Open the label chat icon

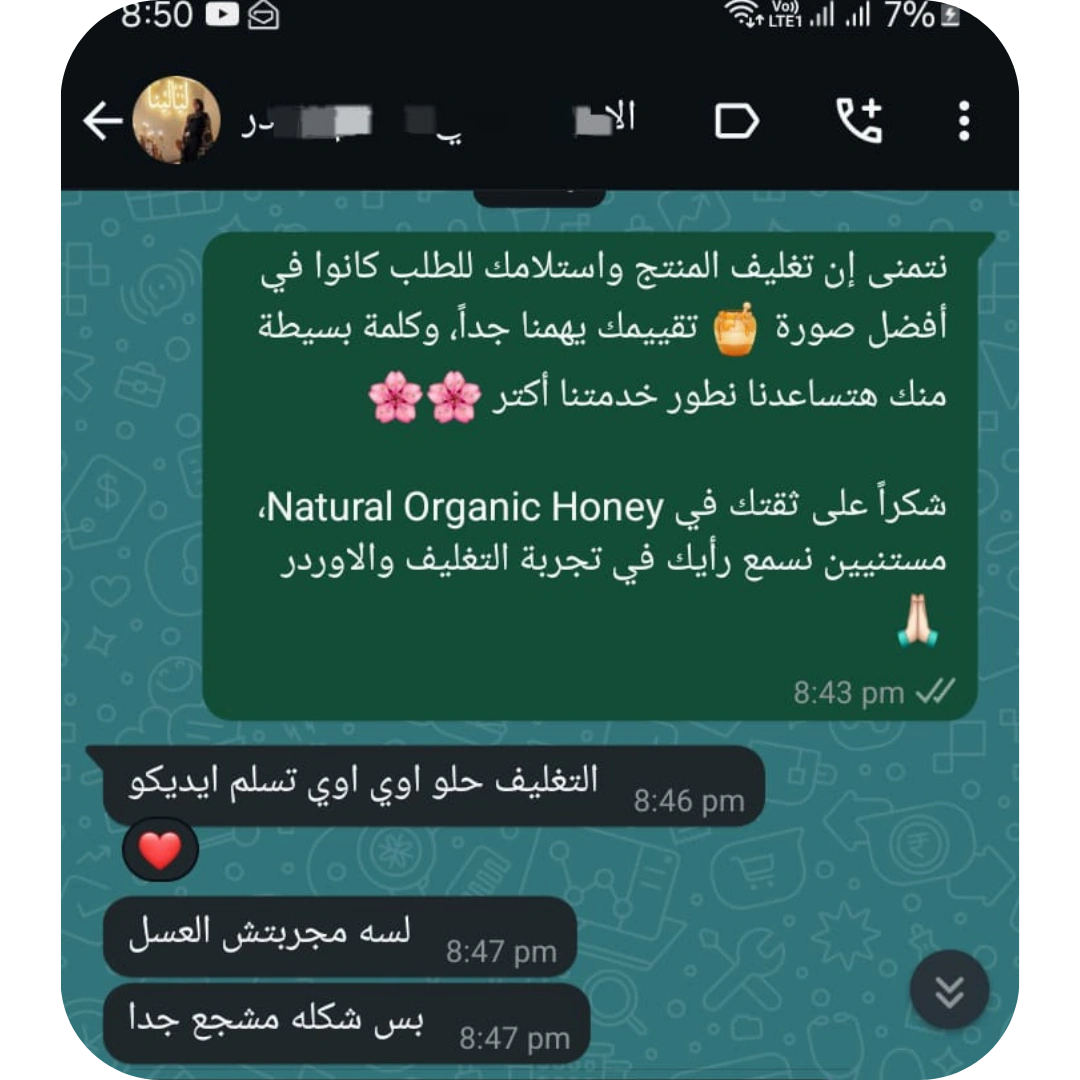(737, 122)
